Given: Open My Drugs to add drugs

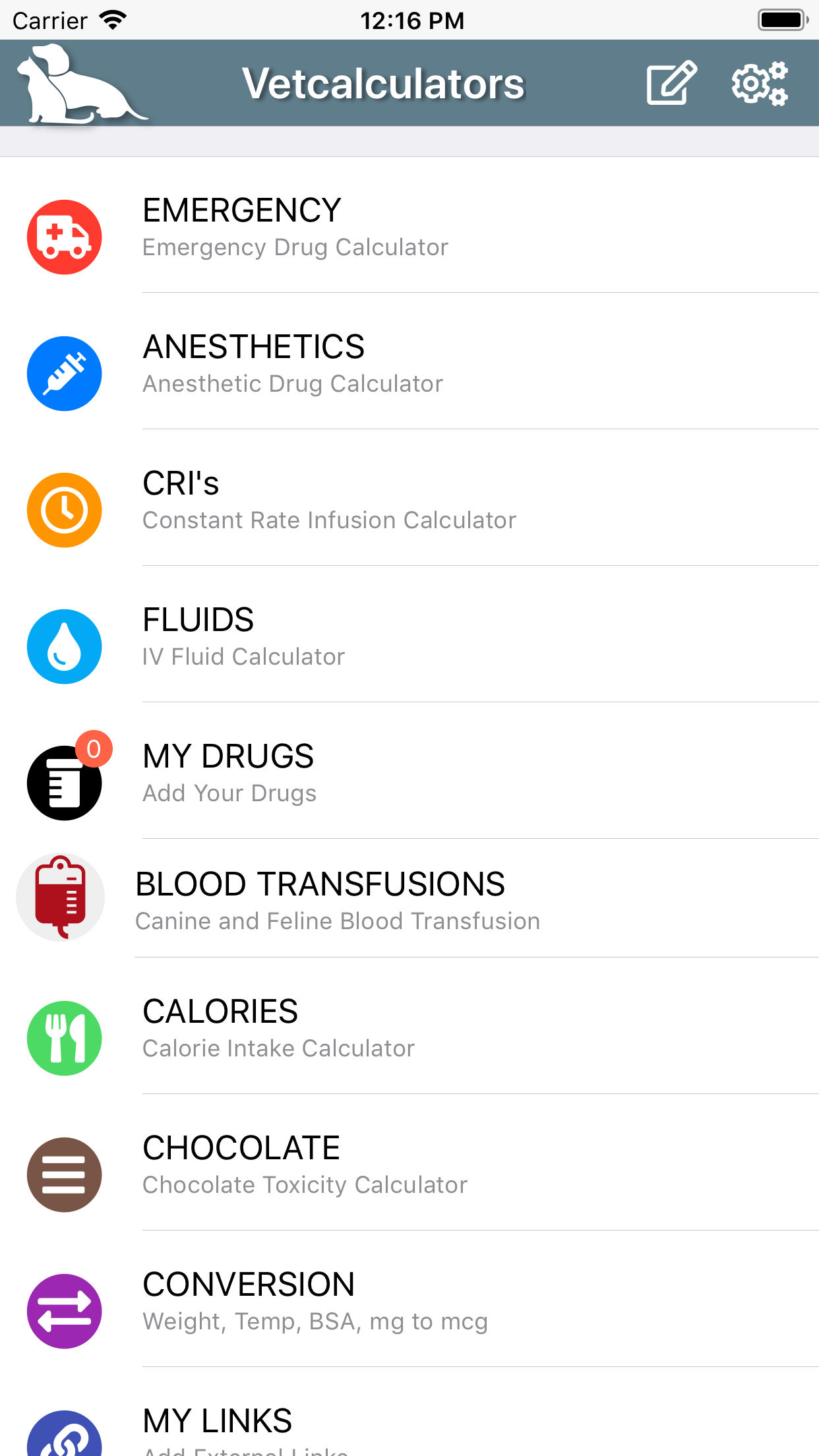Looking at the screenshot, I should click(409, 771).
